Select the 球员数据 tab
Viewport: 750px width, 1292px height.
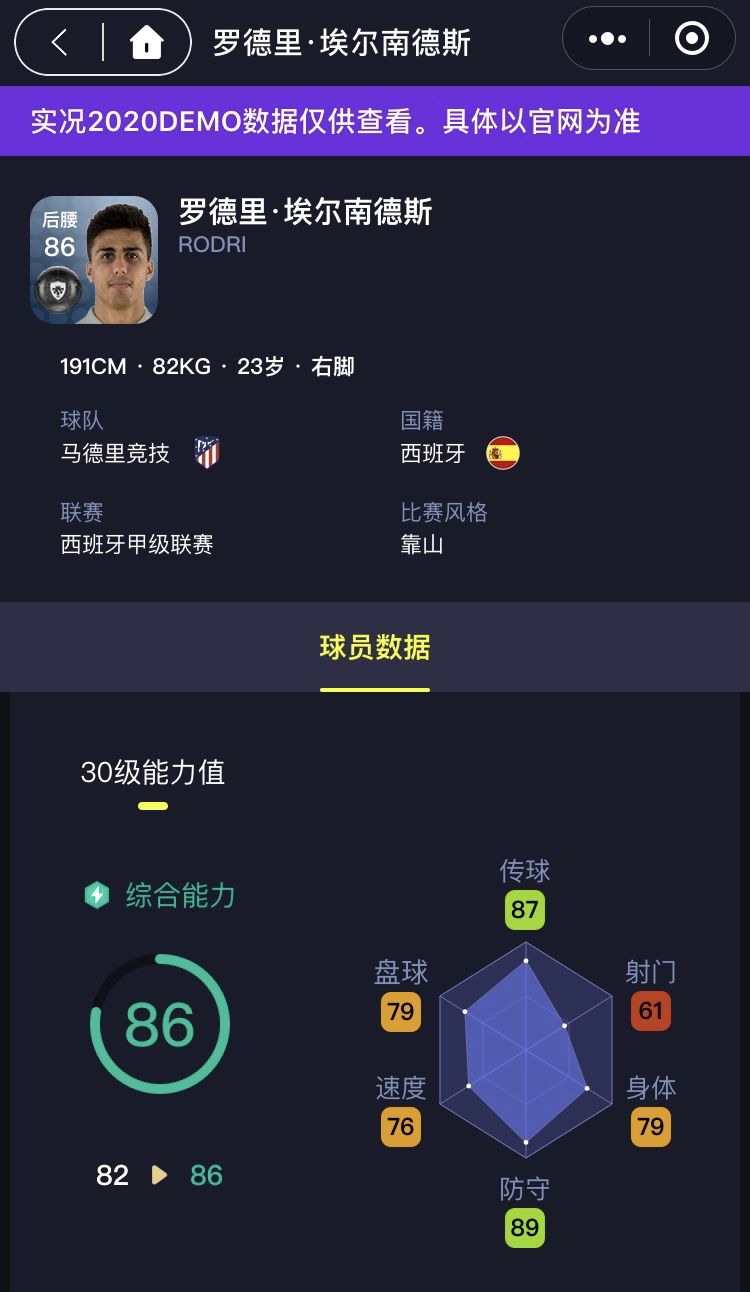[375, 648]
